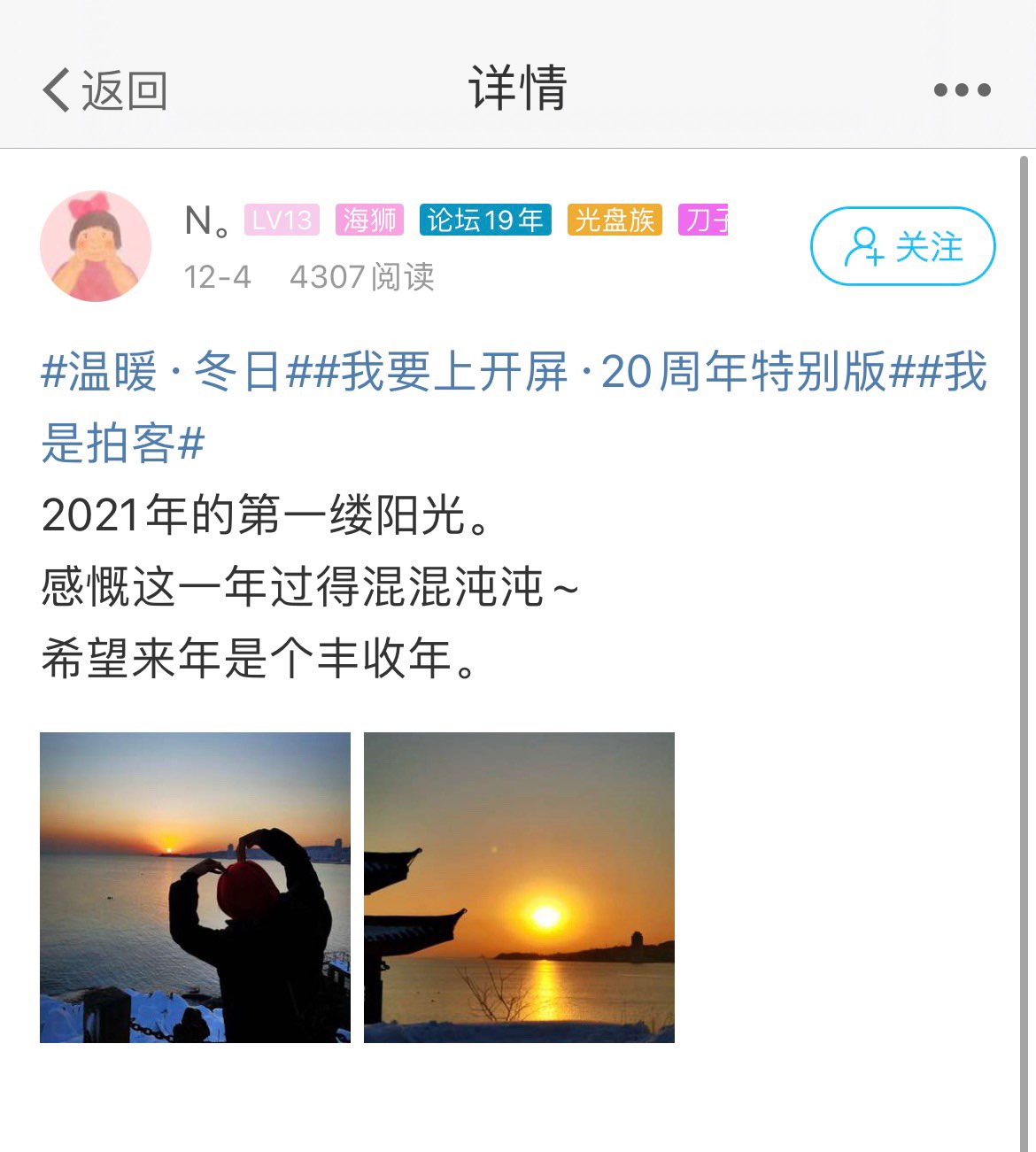1036x1152 pixels.
Task: Go back via 返回 button
Action: (104, 90)
